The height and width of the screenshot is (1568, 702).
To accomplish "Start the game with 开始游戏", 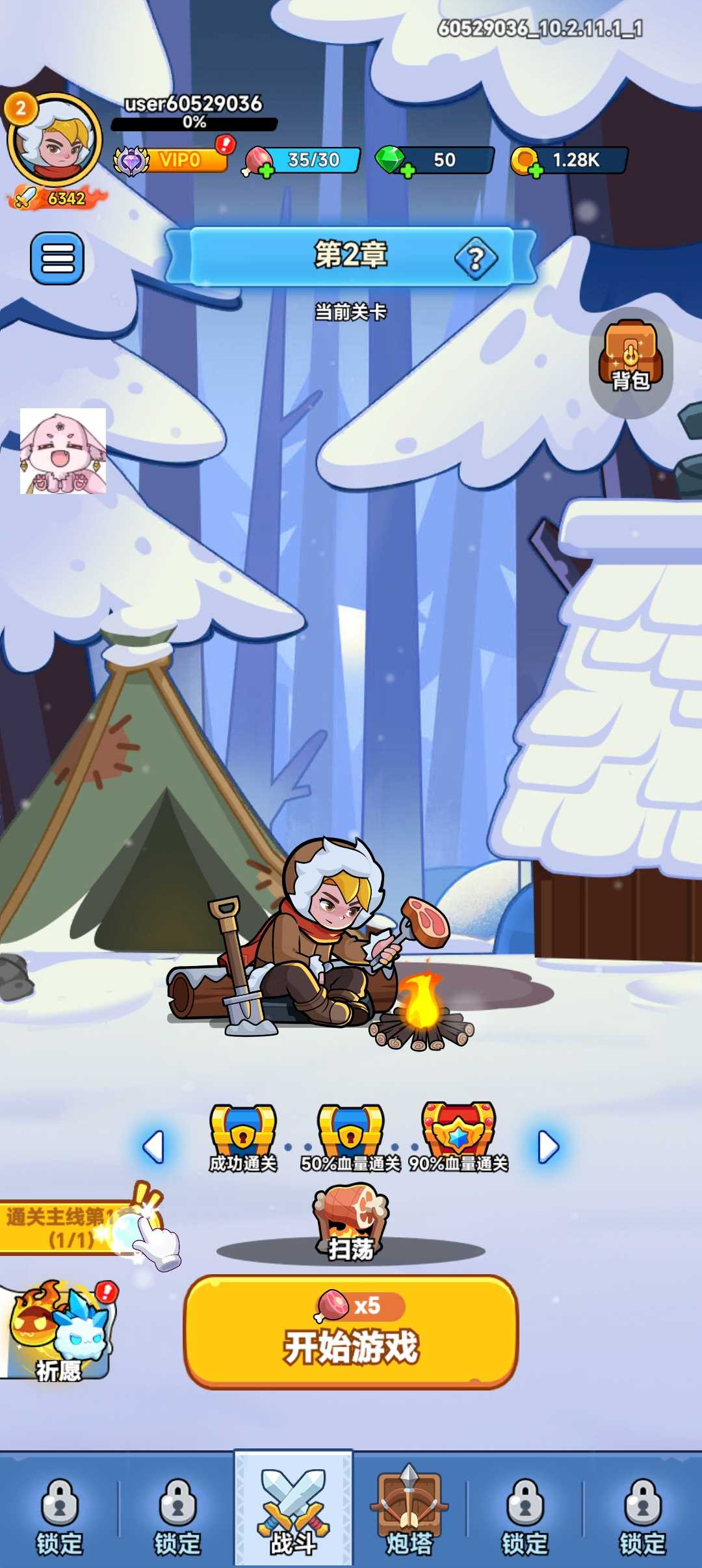I will [351, 1331].
